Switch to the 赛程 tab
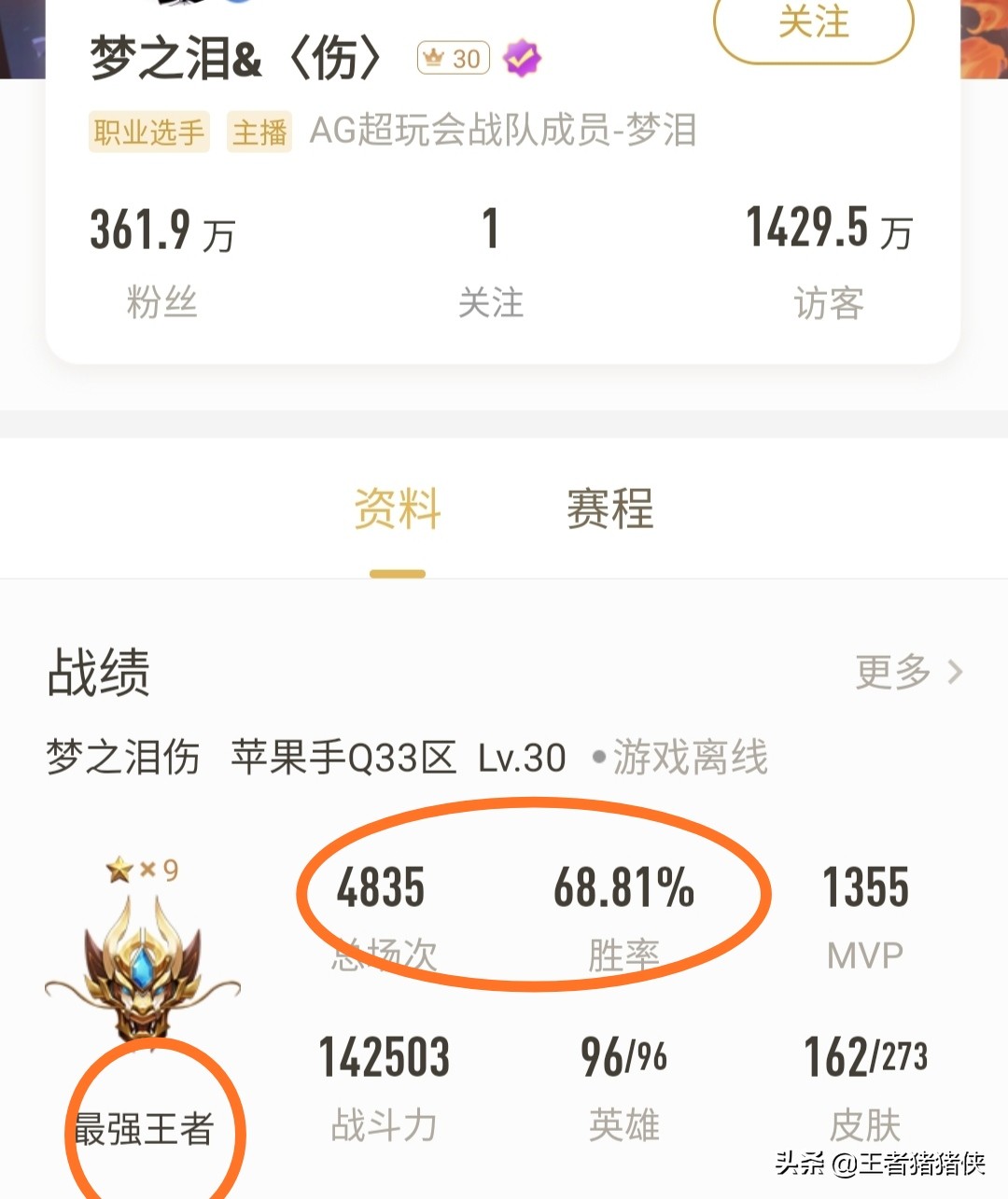1008x1199 pixels. [x=610, y=509]
